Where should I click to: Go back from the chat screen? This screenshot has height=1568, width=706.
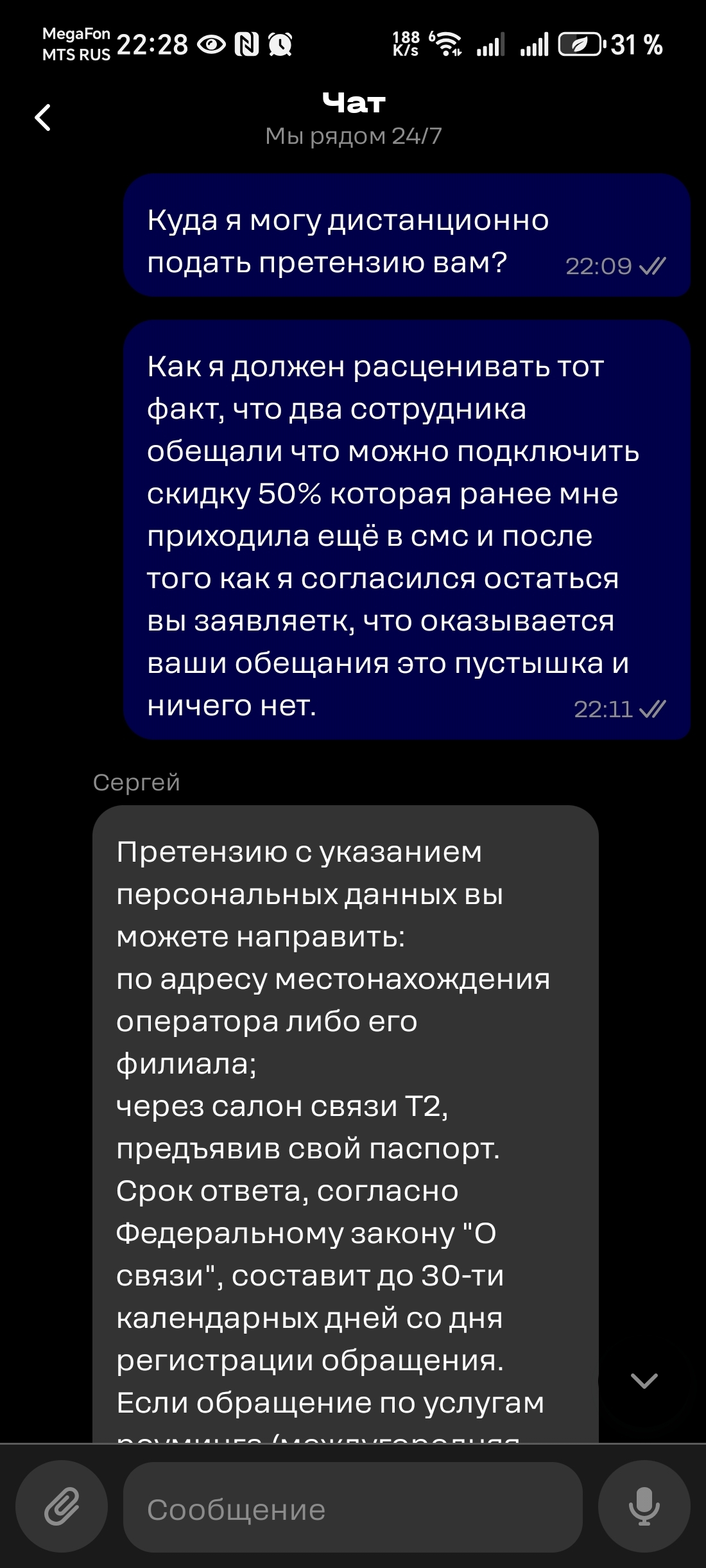pyautogui.click(x=43, y=118)
